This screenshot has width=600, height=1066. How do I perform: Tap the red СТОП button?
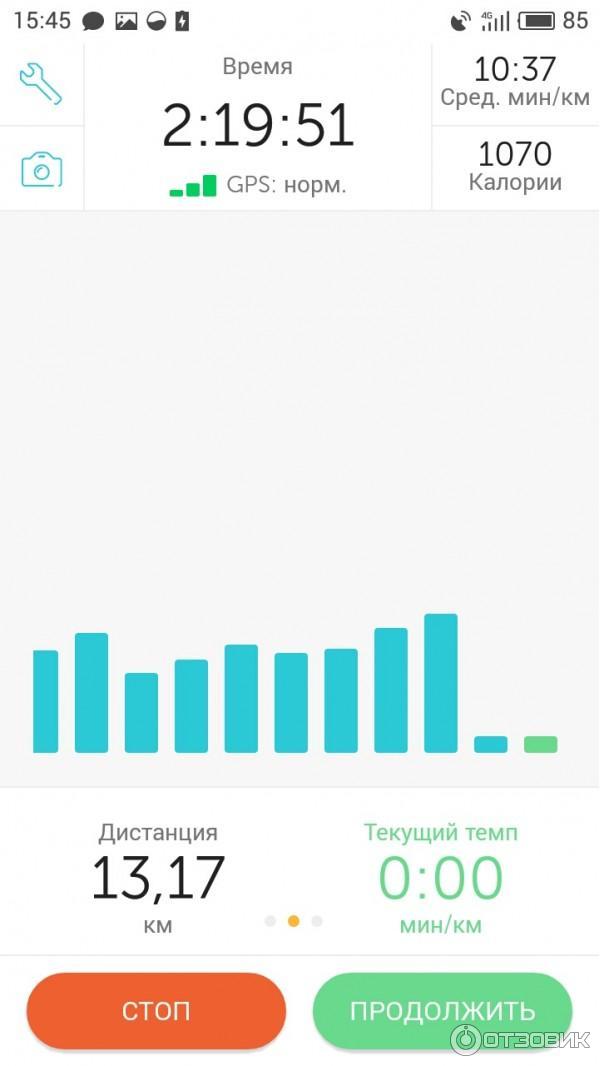[156, 1010]
